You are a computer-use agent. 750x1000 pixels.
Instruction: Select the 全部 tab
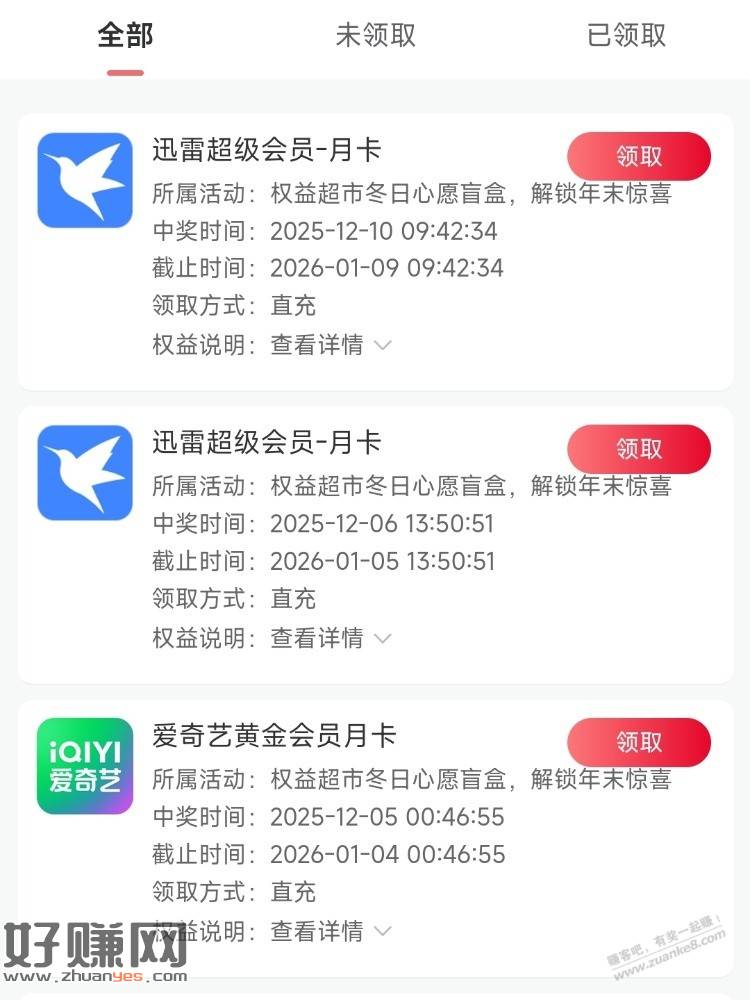(x=123, y=36)
